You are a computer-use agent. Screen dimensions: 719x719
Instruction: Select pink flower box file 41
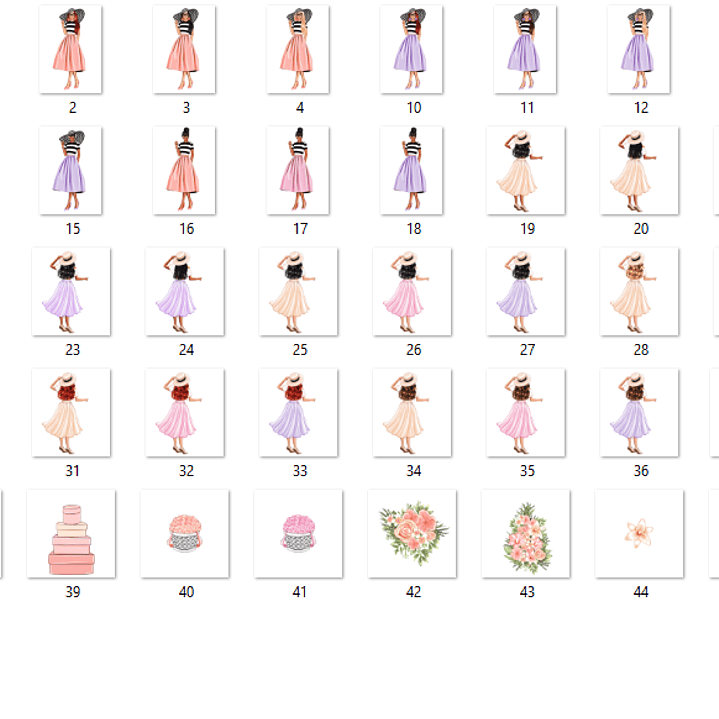pos(299,533)
